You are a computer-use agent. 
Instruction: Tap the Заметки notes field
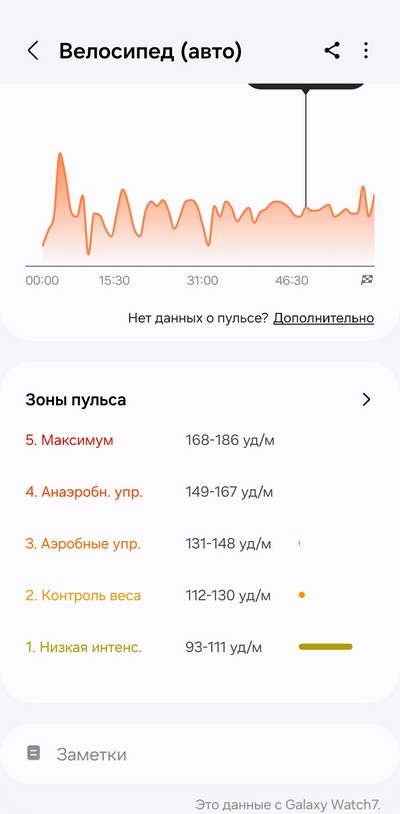[x=200, y=753]
